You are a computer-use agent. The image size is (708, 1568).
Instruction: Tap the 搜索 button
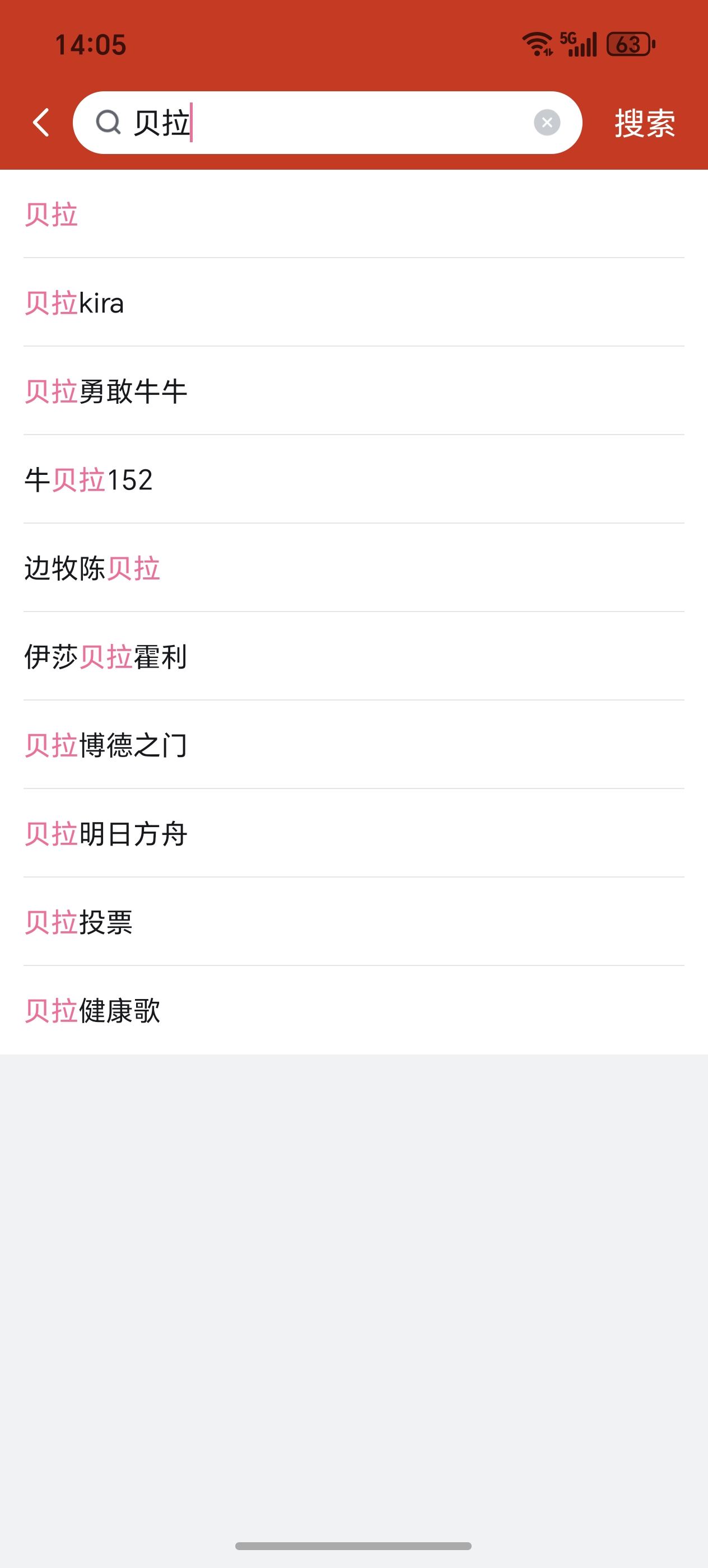644,123
